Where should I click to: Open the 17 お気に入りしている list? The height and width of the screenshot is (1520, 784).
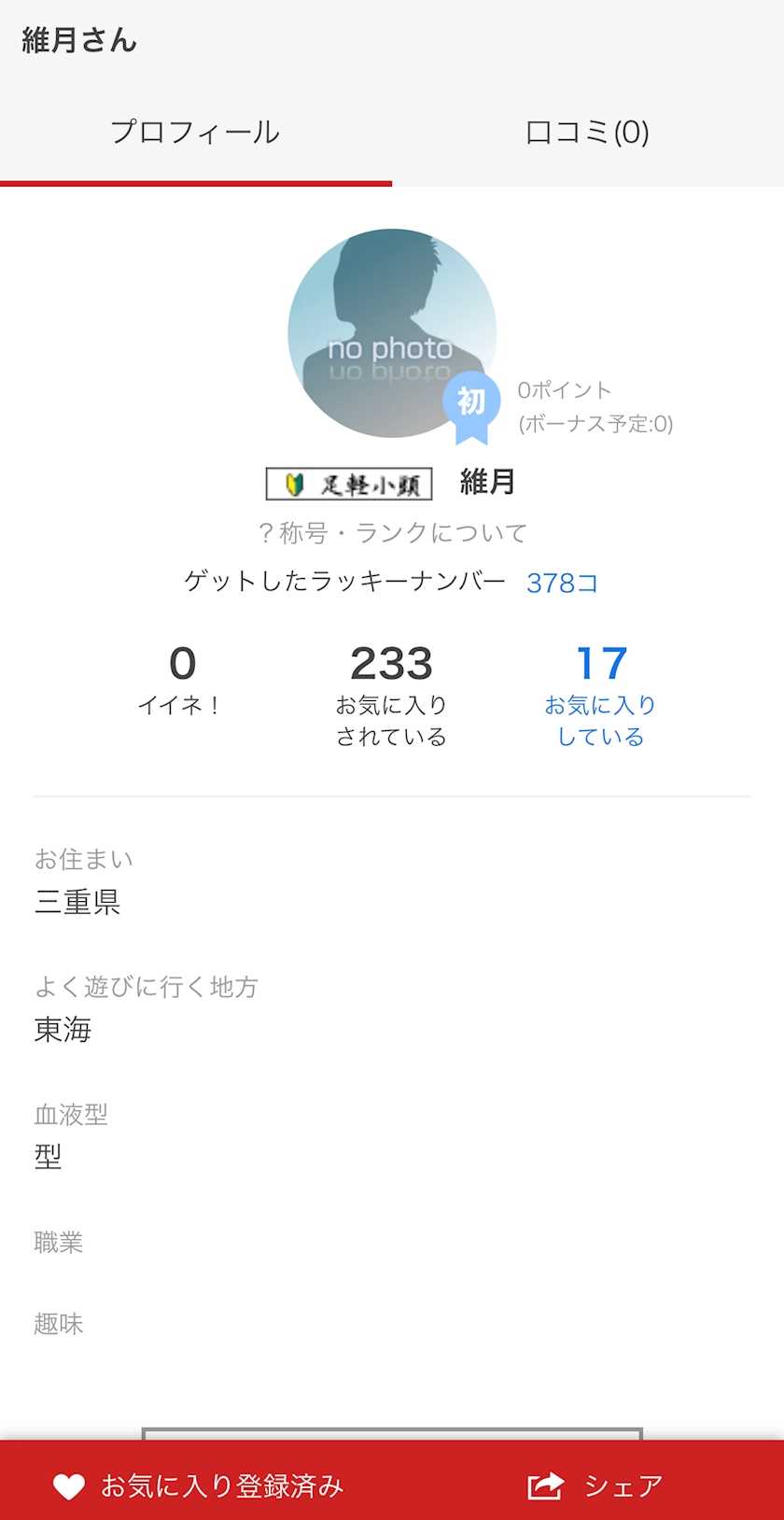[x=600, y=696]
